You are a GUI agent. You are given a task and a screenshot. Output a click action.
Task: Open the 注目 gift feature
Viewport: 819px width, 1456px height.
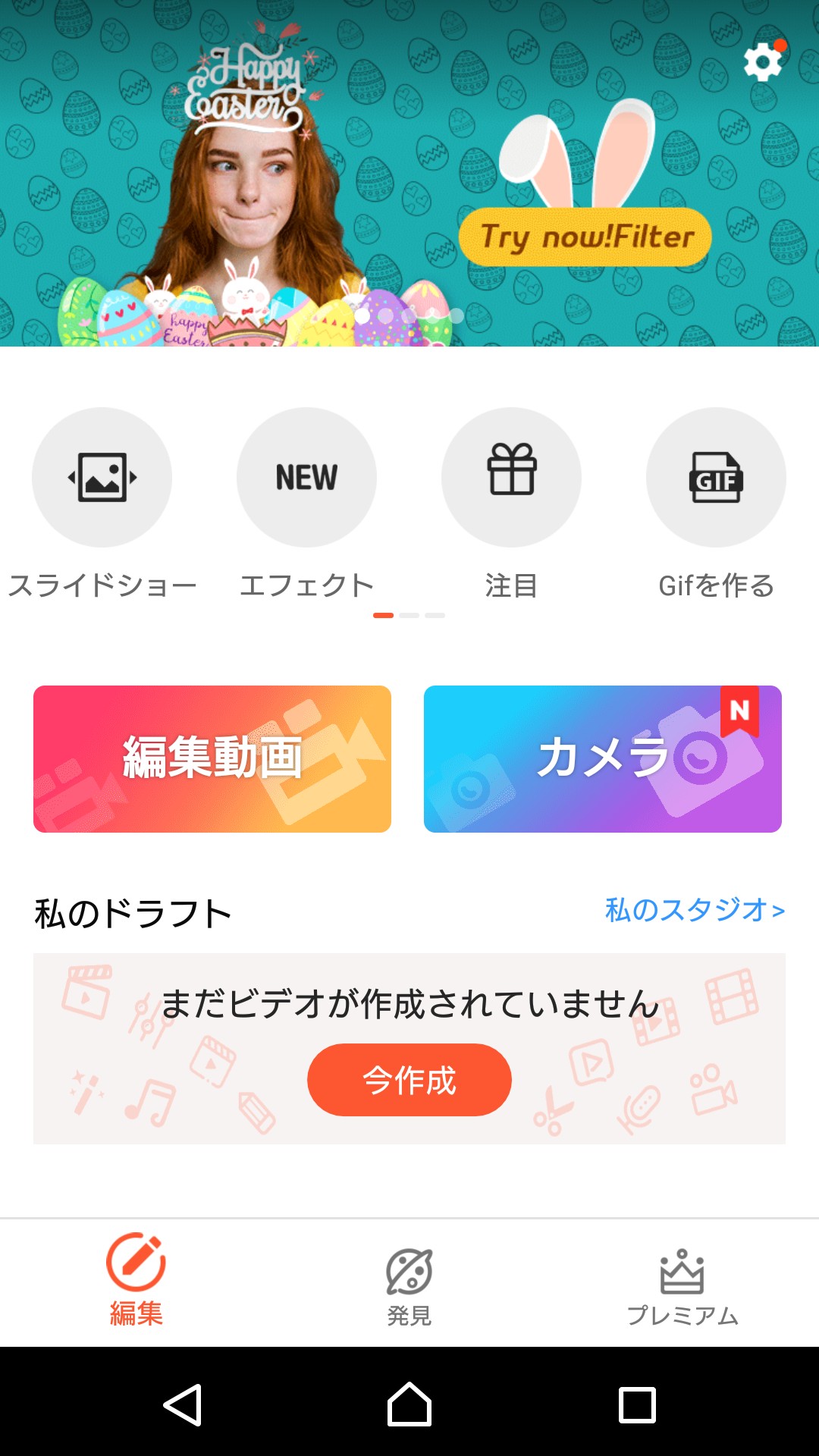pos(511,478)
